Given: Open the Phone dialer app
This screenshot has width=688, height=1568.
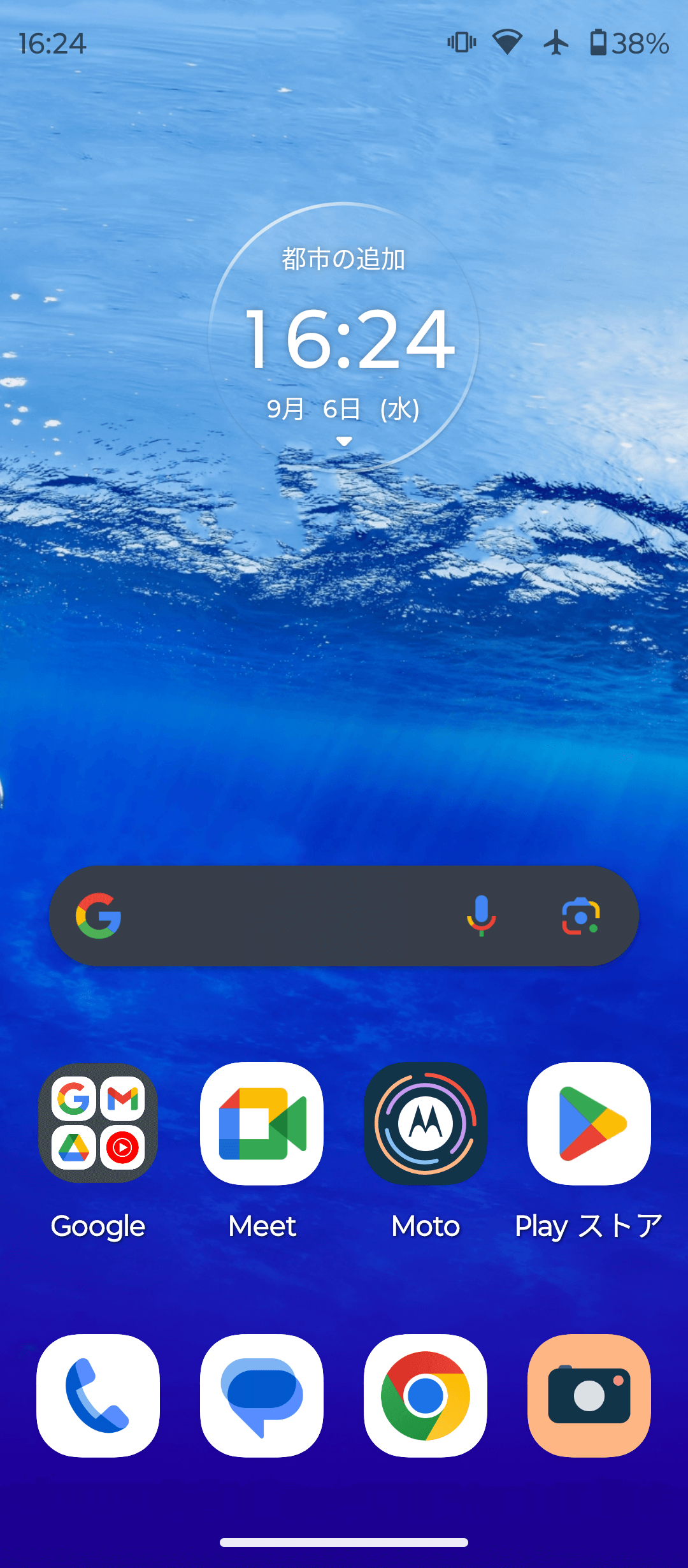Looking at the screenshot, I should tap(98, 1396).
